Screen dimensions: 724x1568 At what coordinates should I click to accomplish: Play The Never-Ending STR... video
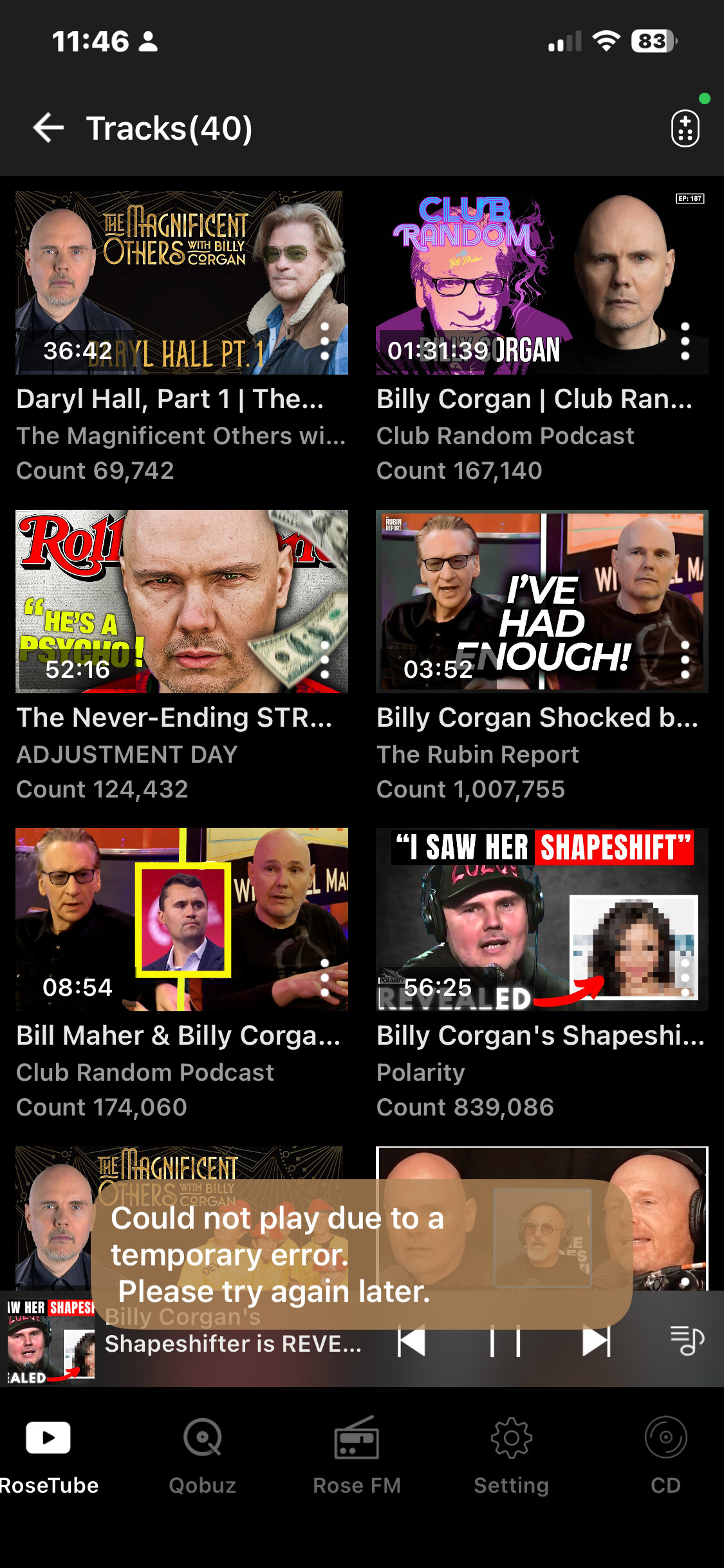(x=181, y=601)
